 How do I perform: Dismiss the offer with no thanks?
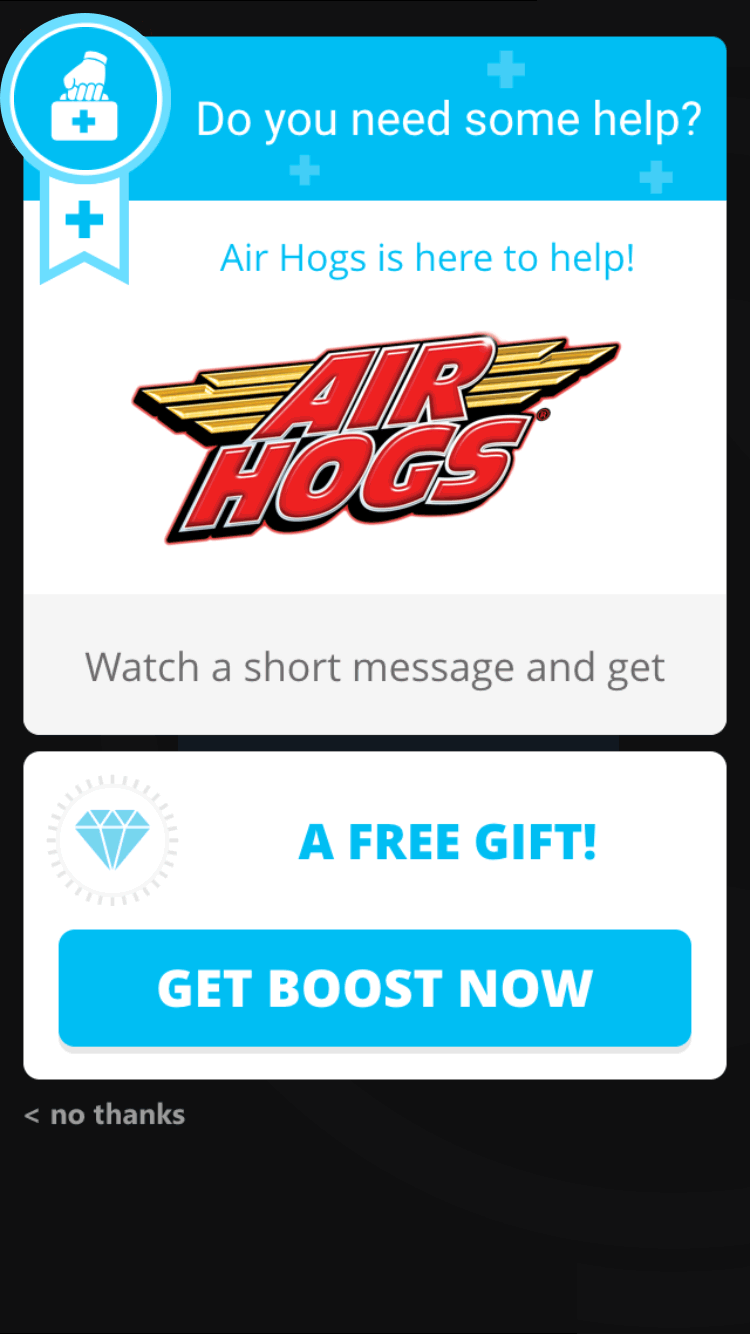[x=105, y=1114]
